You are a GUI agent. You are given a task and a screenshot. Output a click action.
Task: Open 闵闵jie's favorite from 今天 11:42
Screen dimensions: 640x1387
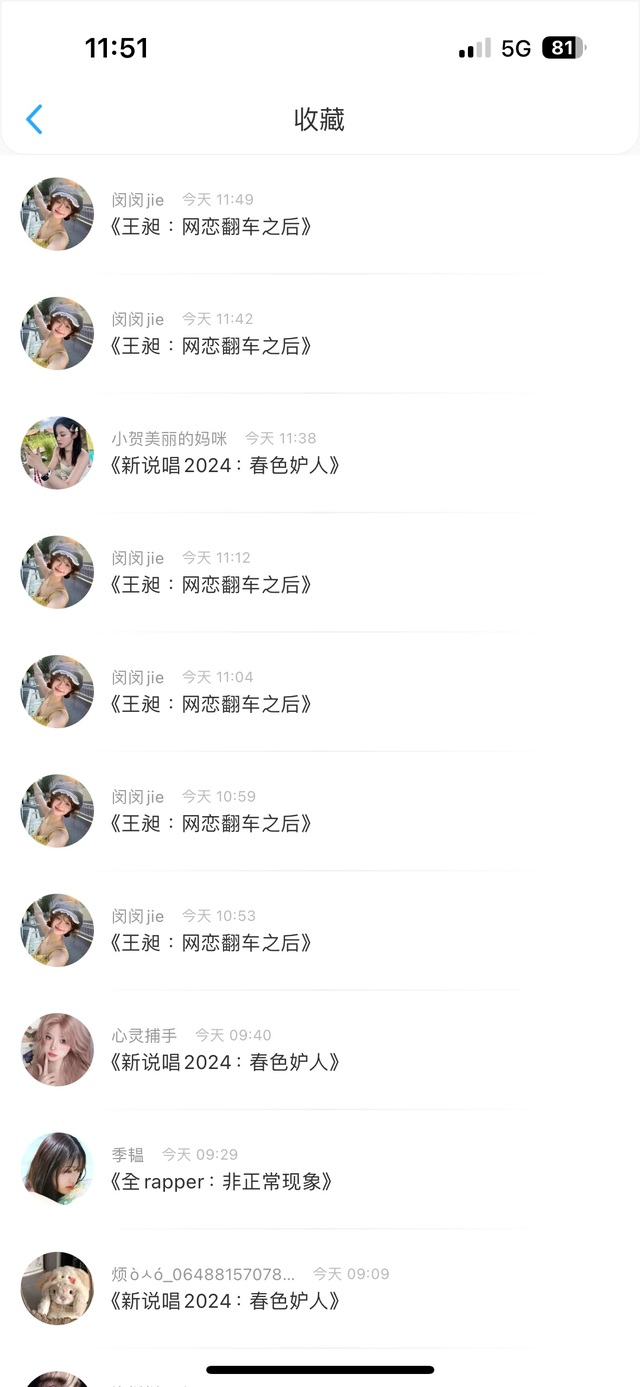tap(320, 333)
